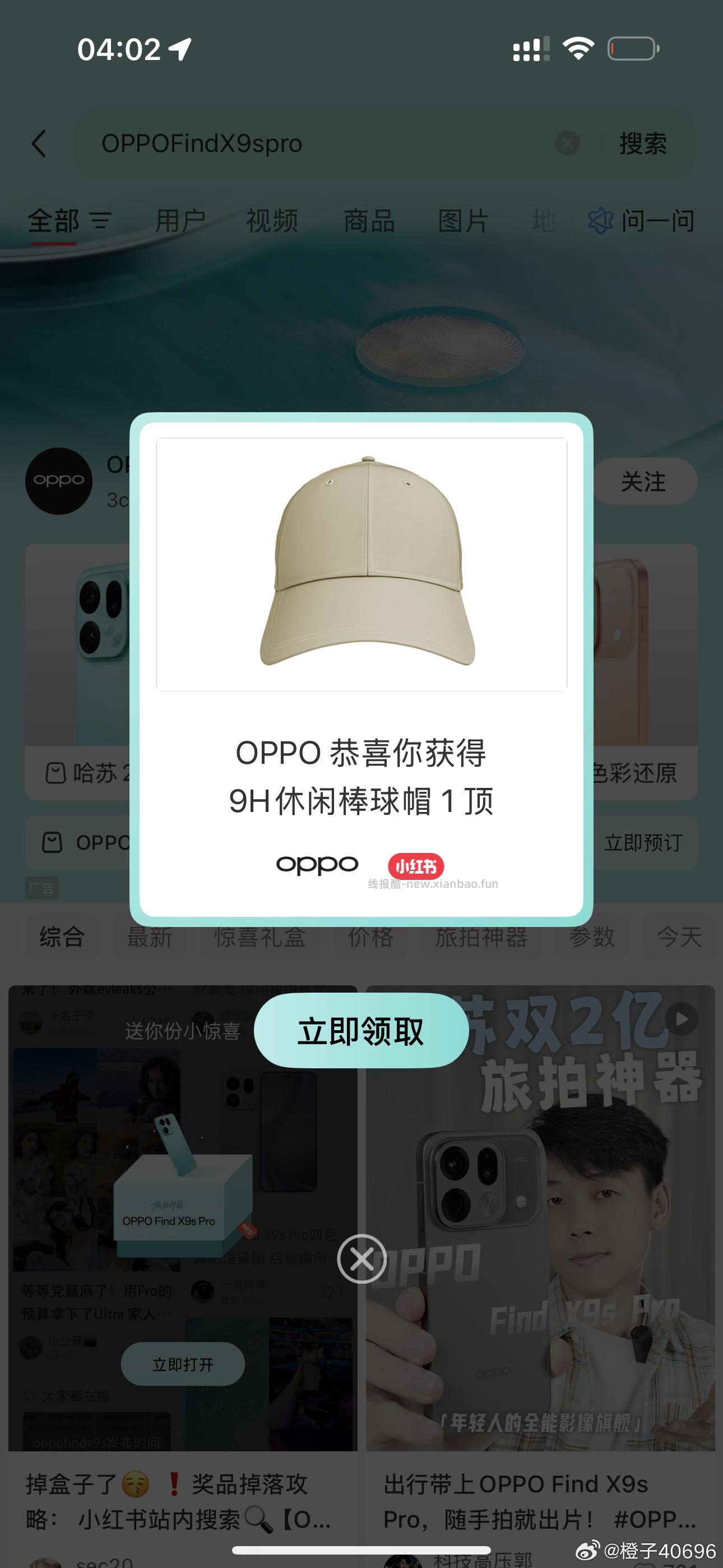Viewport: 723px width, 1568px height.
Task: Open the 商品 tab
Action: point(369,220)
